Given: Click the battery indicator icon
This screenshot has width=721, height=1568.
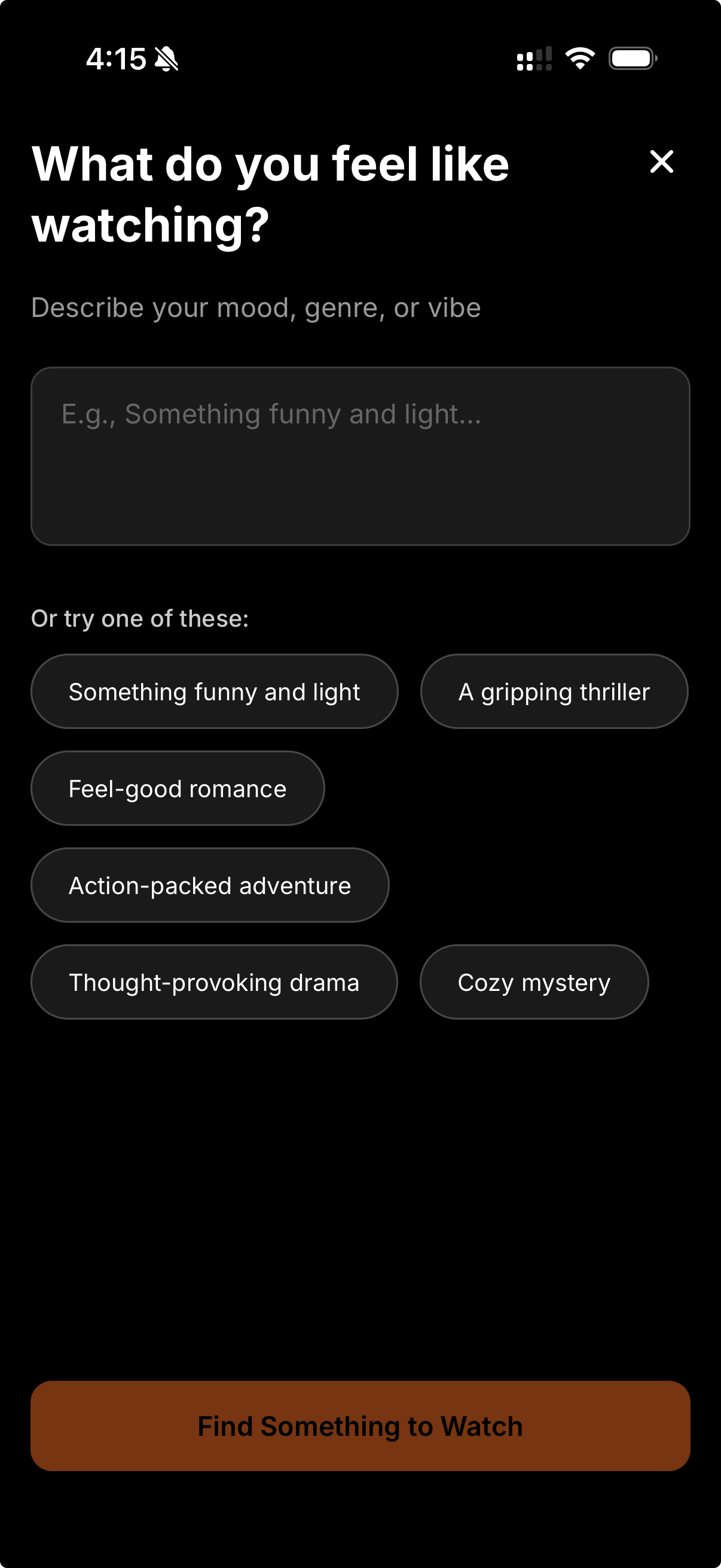Looking at the screenshot, I should 632,59.
